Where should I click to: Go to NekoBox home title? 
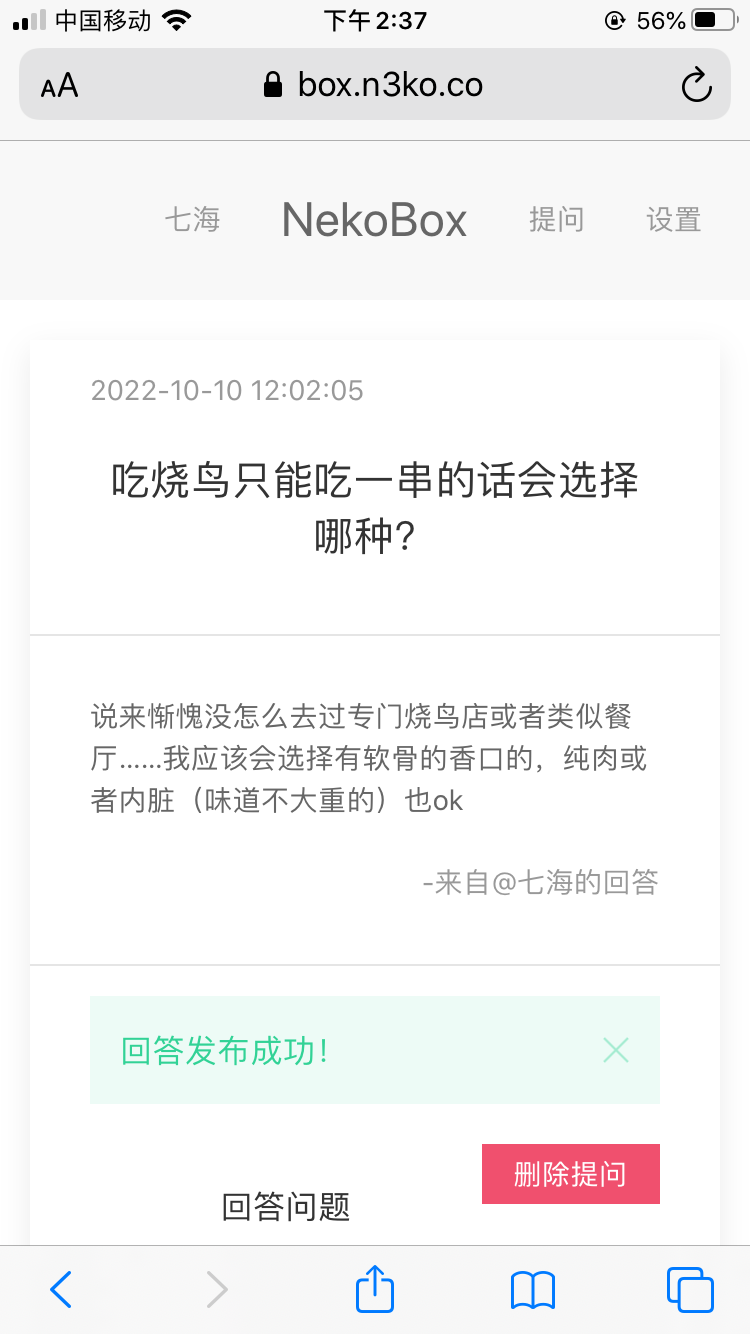point(374,219)
